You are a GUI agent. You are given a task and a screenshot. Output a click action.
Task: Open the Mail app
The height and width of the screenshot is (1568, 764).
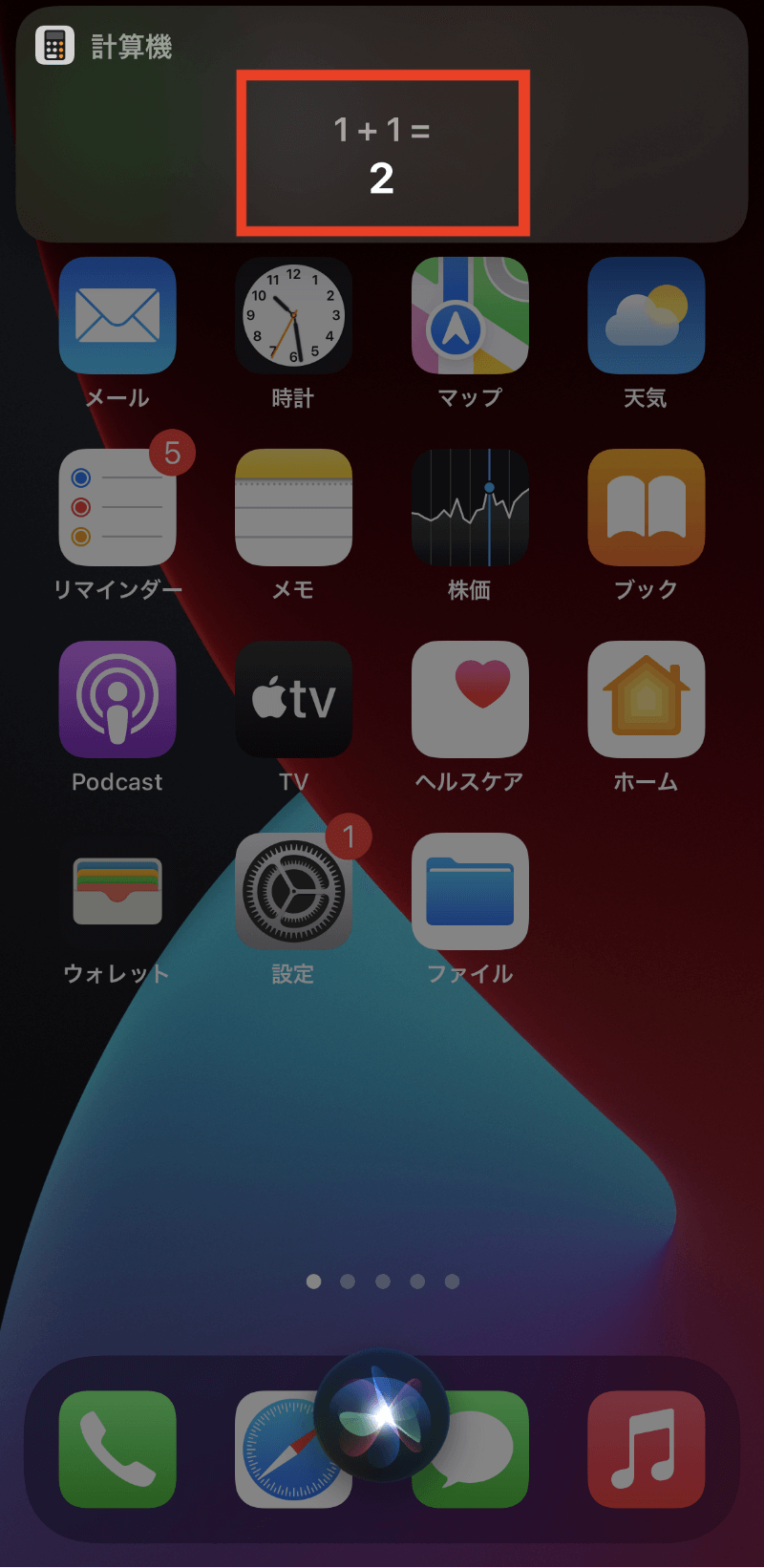(117, 316)
